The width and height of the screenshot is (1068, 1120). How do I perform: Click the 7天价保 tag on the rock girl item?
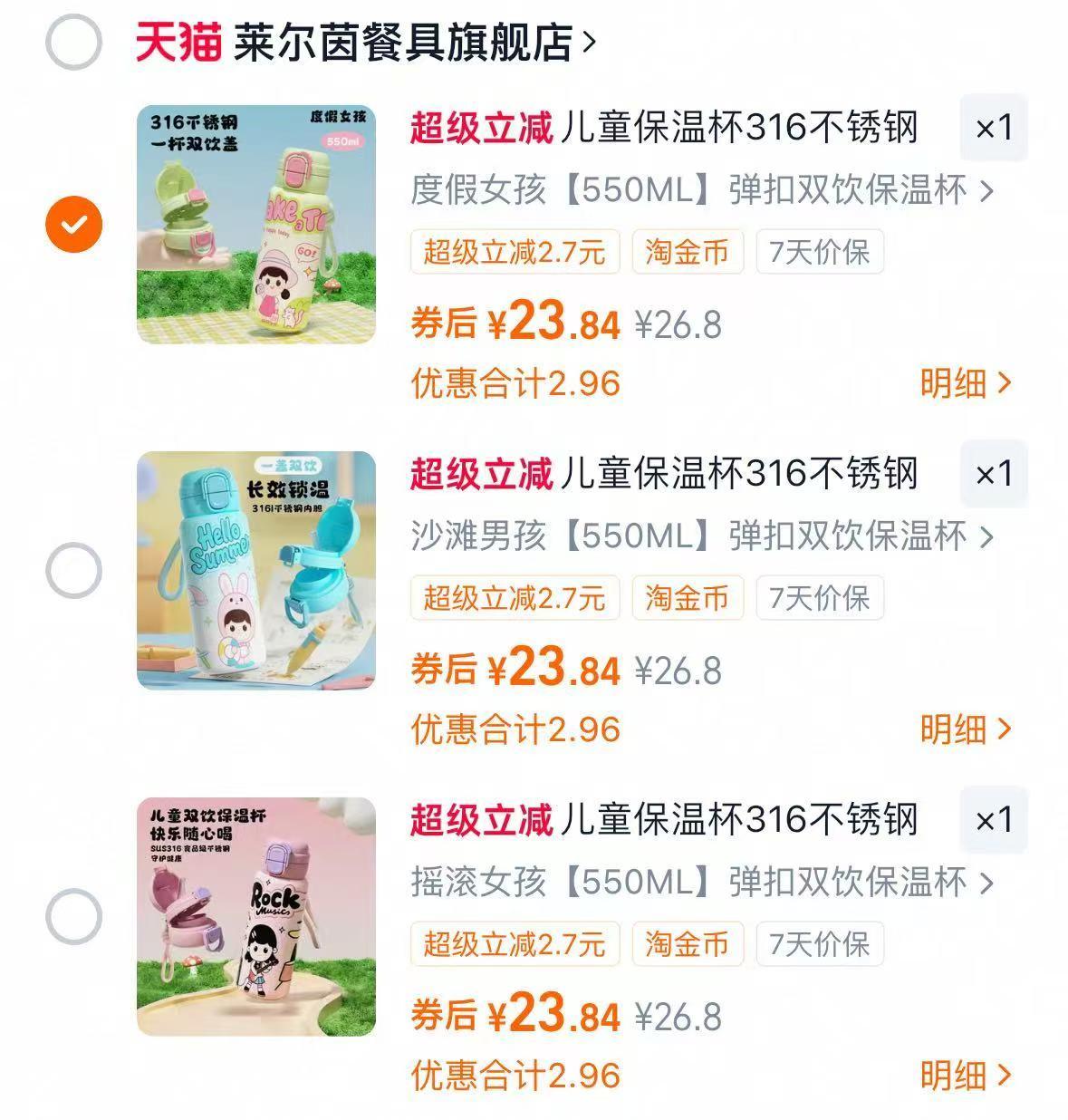click(821, 944)
